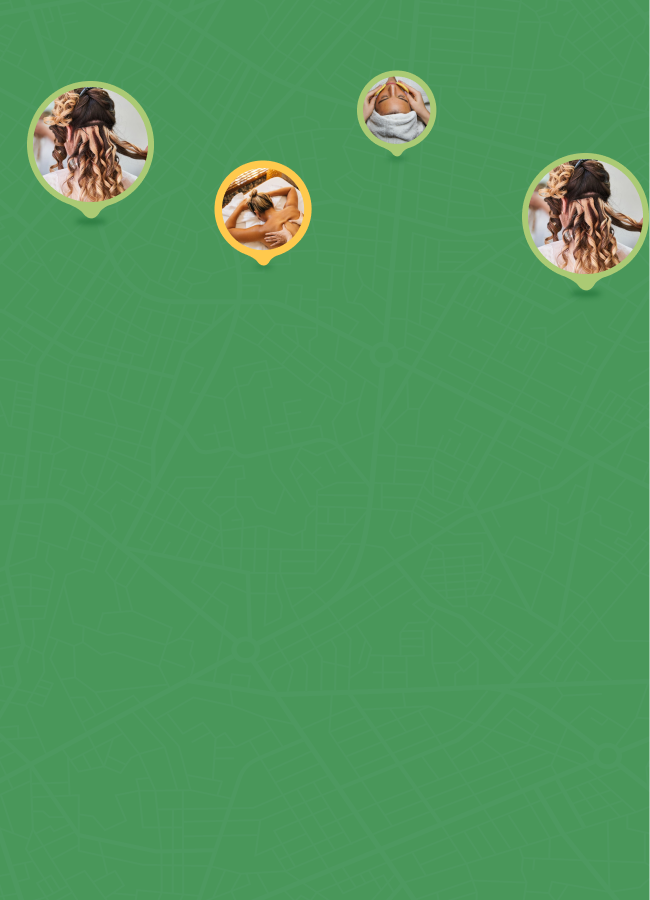650x900 pixels.
Task: Select the orange-highlighted back massage pin
Action: [x=263, y=210]
